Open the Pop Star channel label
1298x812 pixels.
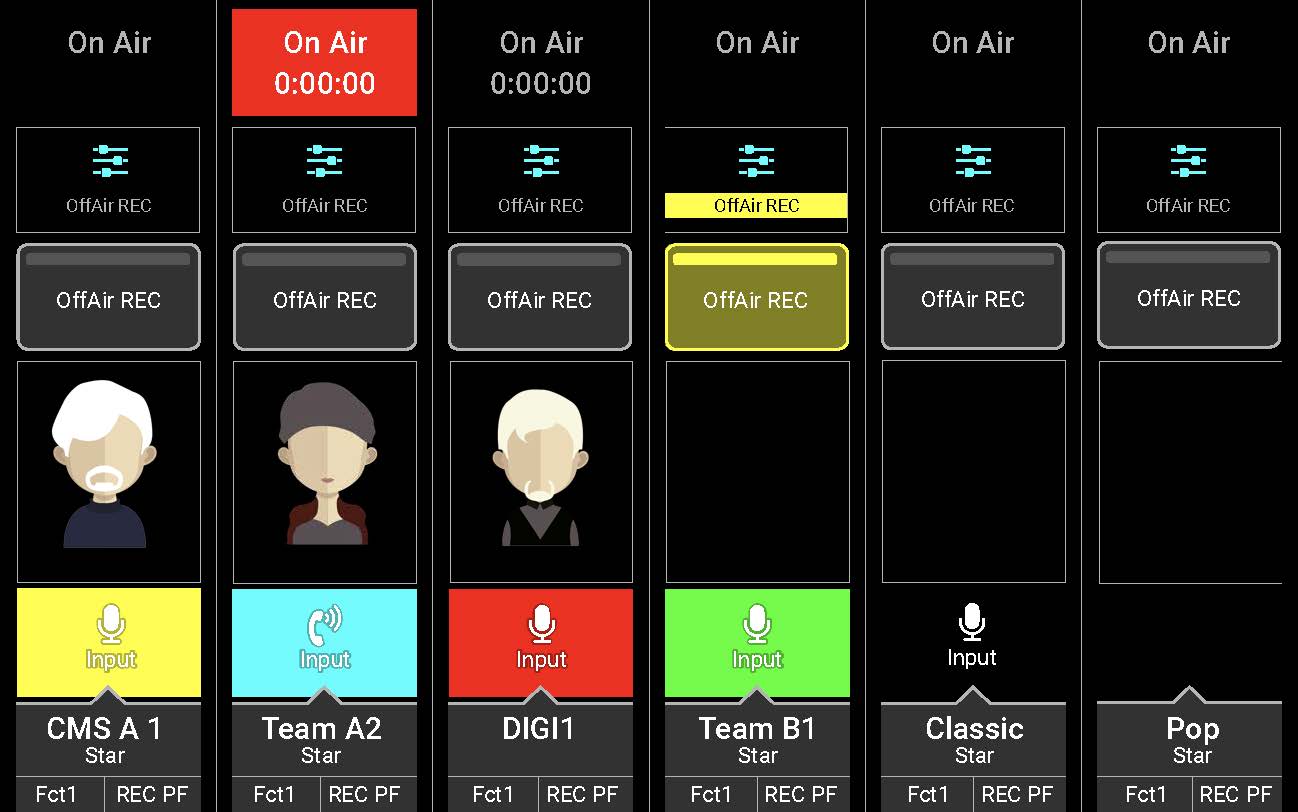coord(1190,740)
